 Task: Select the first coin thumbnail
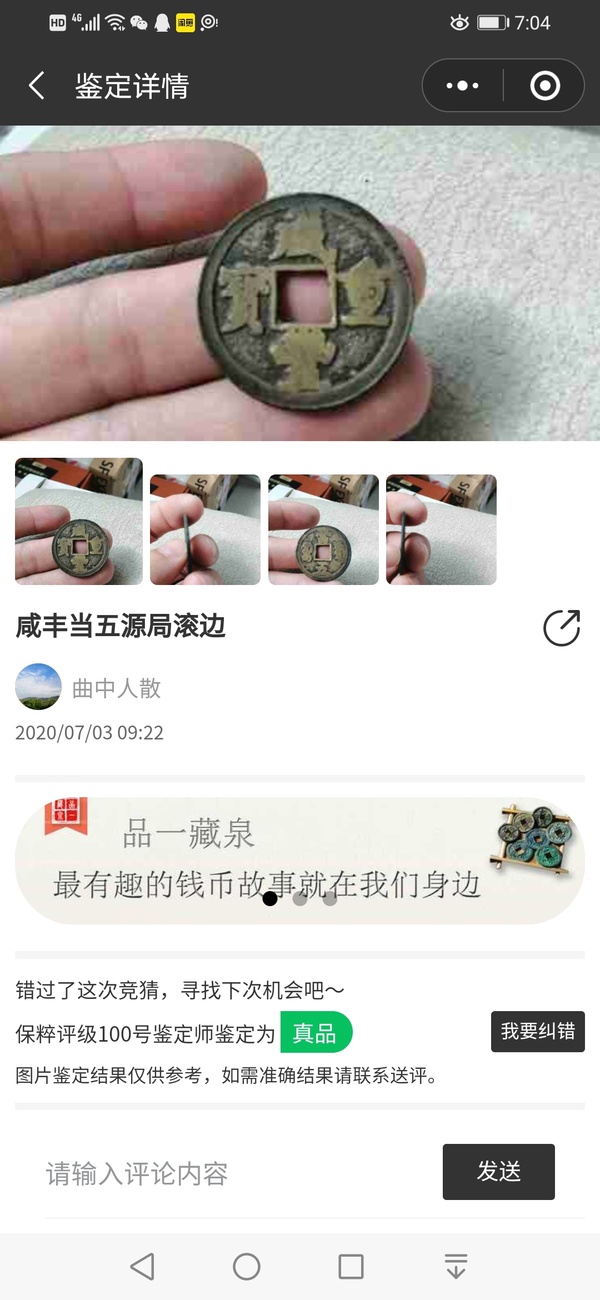click(x=79, y=522)
